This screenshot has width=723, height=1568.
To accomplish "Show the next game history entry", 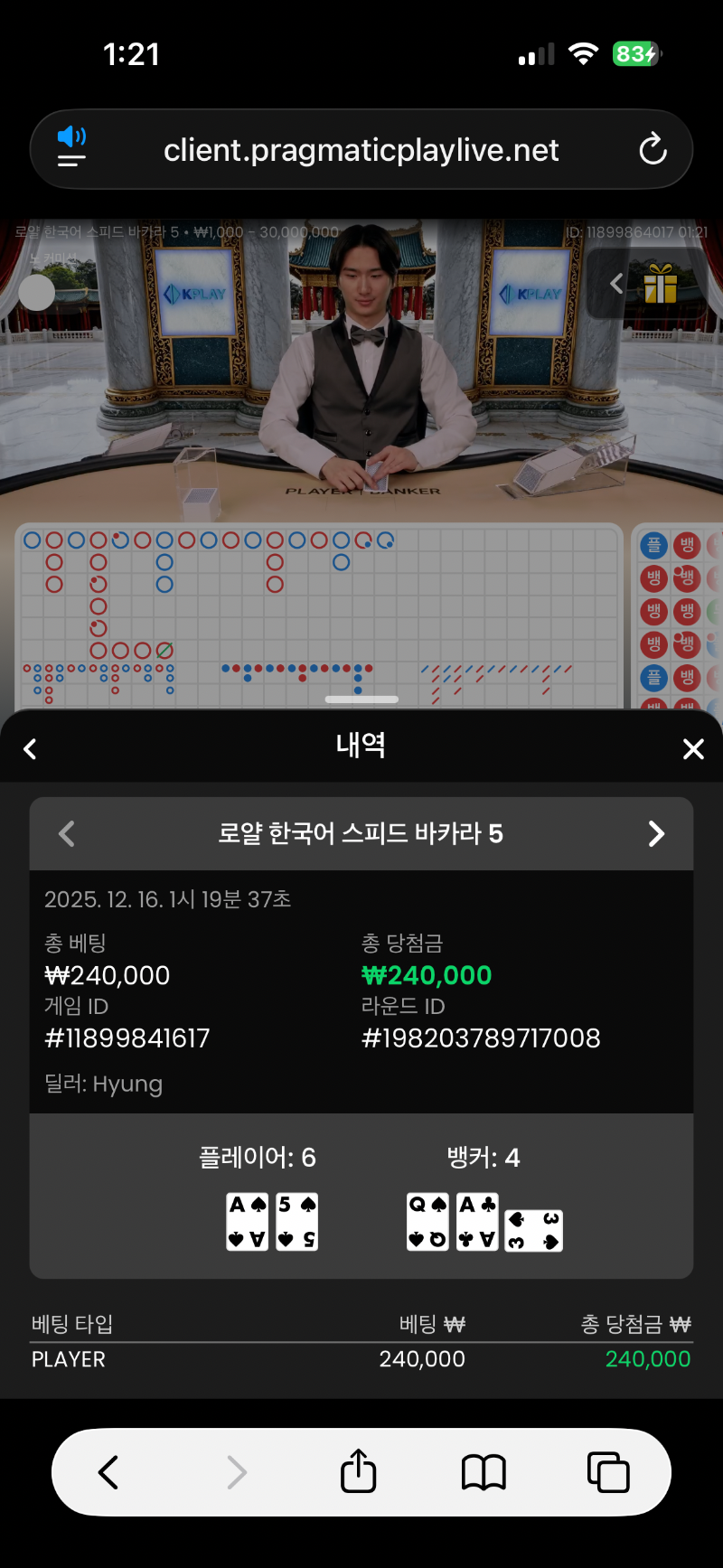I will click(x=657, y=833).
